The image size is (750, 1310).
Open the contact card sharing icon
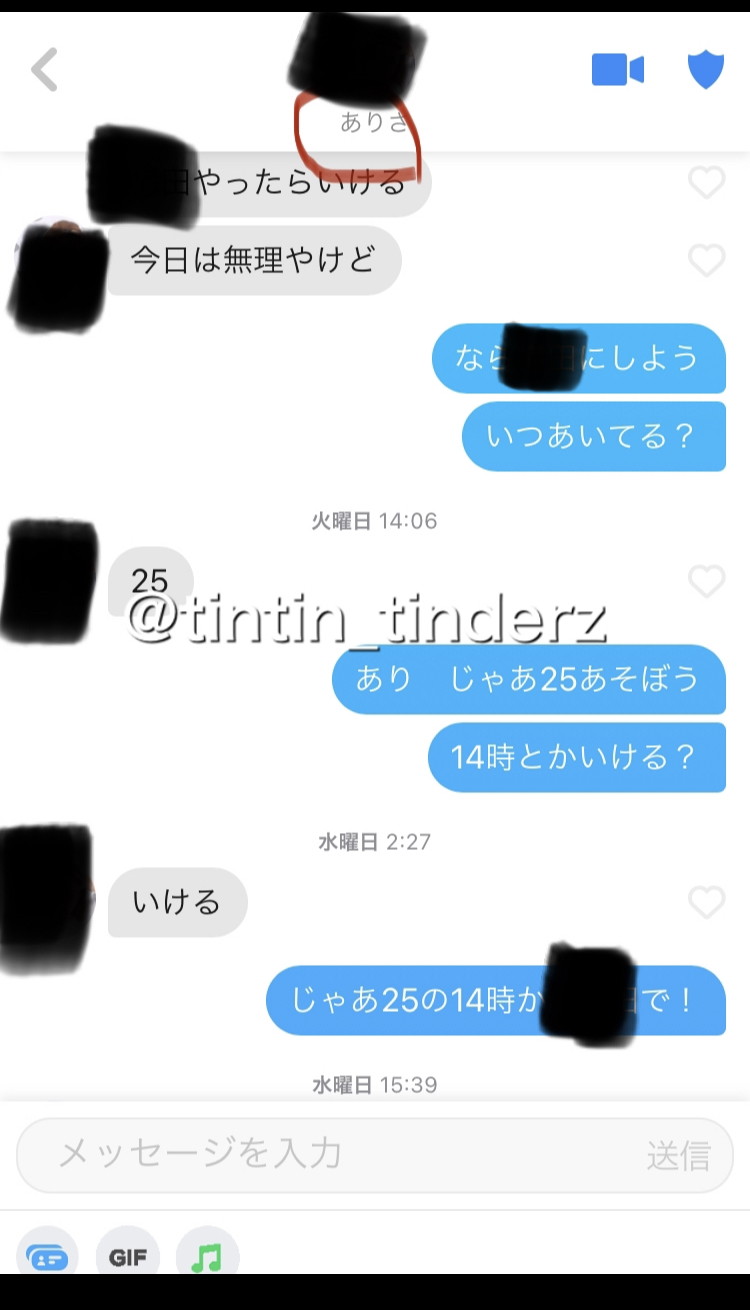pos(47,1256)
